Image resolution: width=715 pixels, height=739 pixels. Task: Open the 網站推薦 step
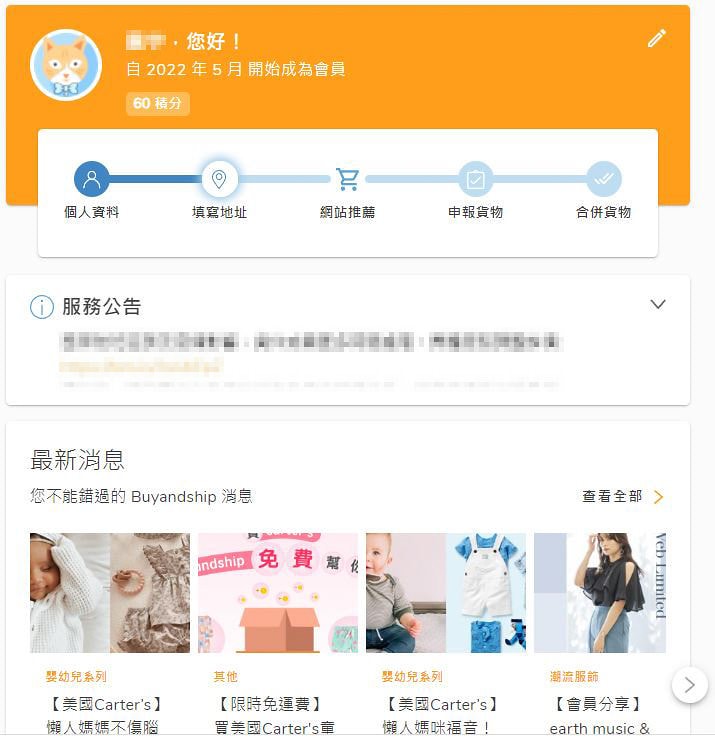coord(347,180)
